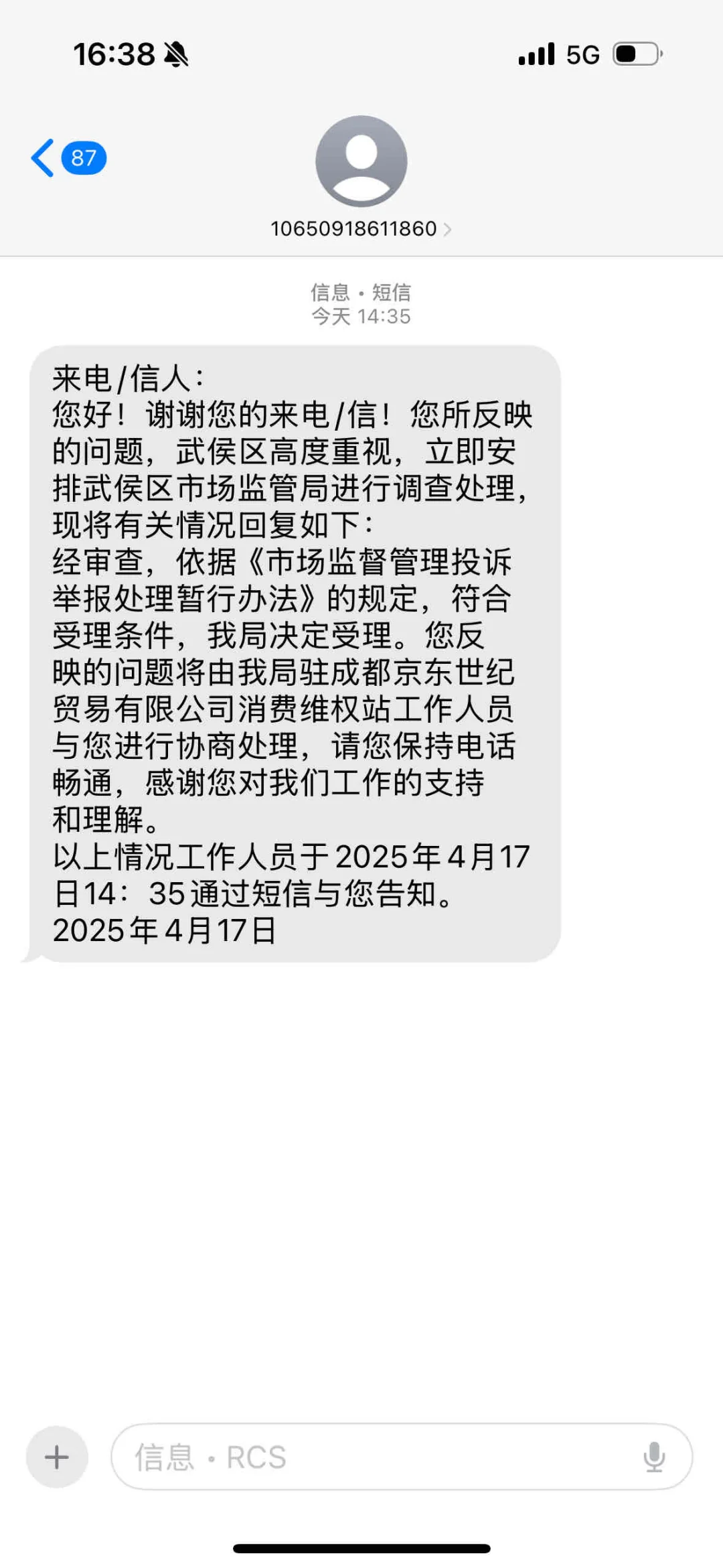Tap the plus button to add attachments
Image resolution: width=723 pixels, height=1568 pixels.
tap(57, 1457)
